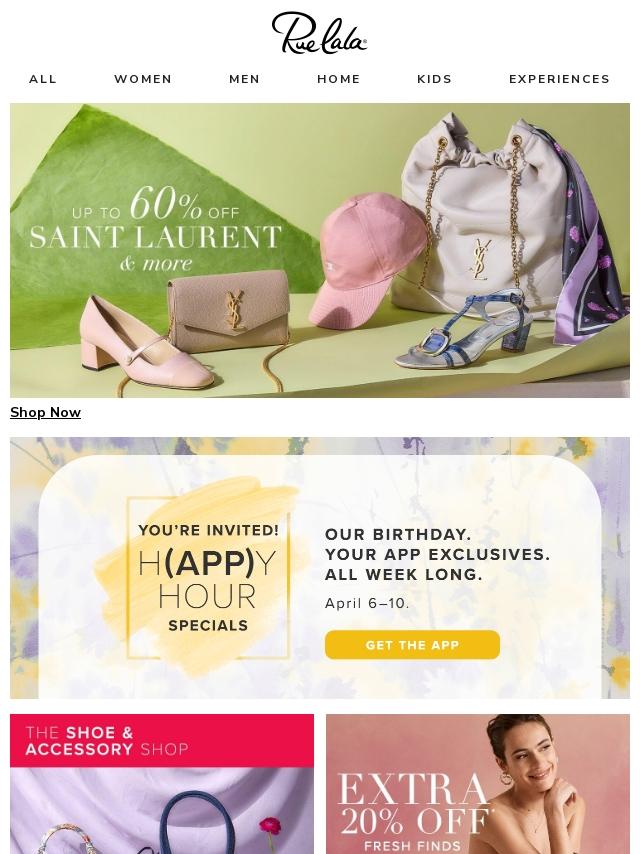This screenshot has height=854, width=640.
Task: Open The Shoe & Accessory Shop tile
Action: pyautogui.click(x=162, y=784)
